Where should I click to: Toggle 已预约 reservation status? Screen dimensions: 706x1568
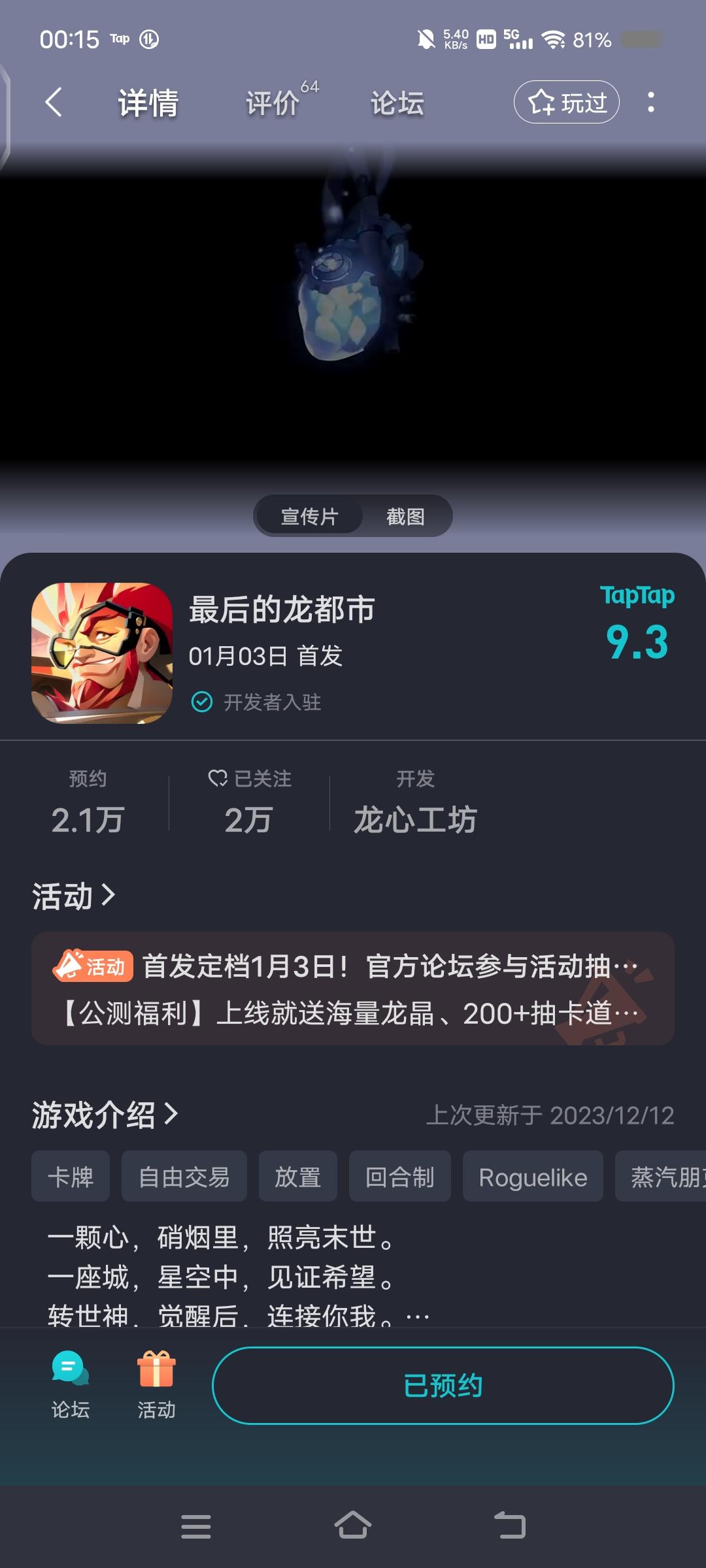click(x=441, y=1385)
